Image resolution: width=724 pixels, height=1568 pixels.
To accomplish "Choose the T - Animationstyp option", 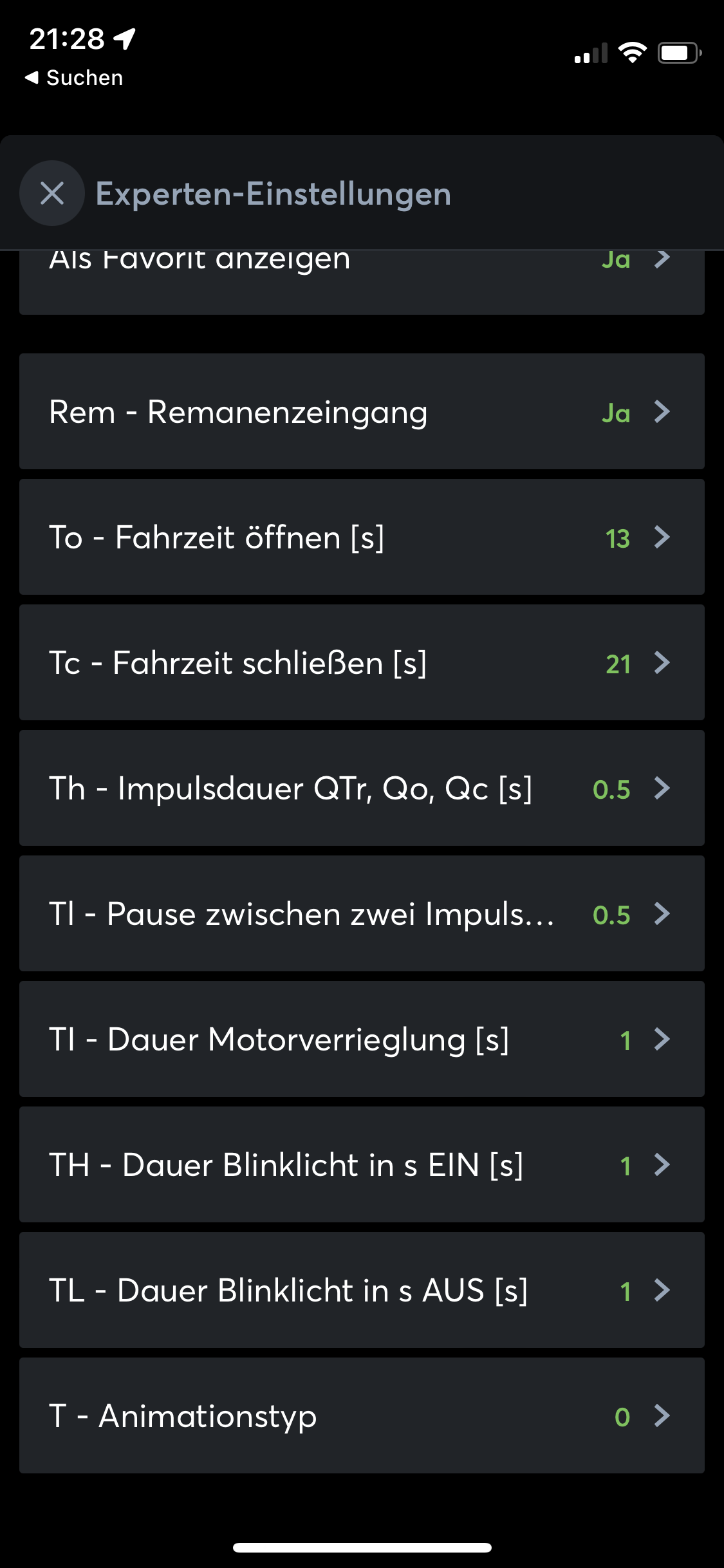I will [362, 1416].
